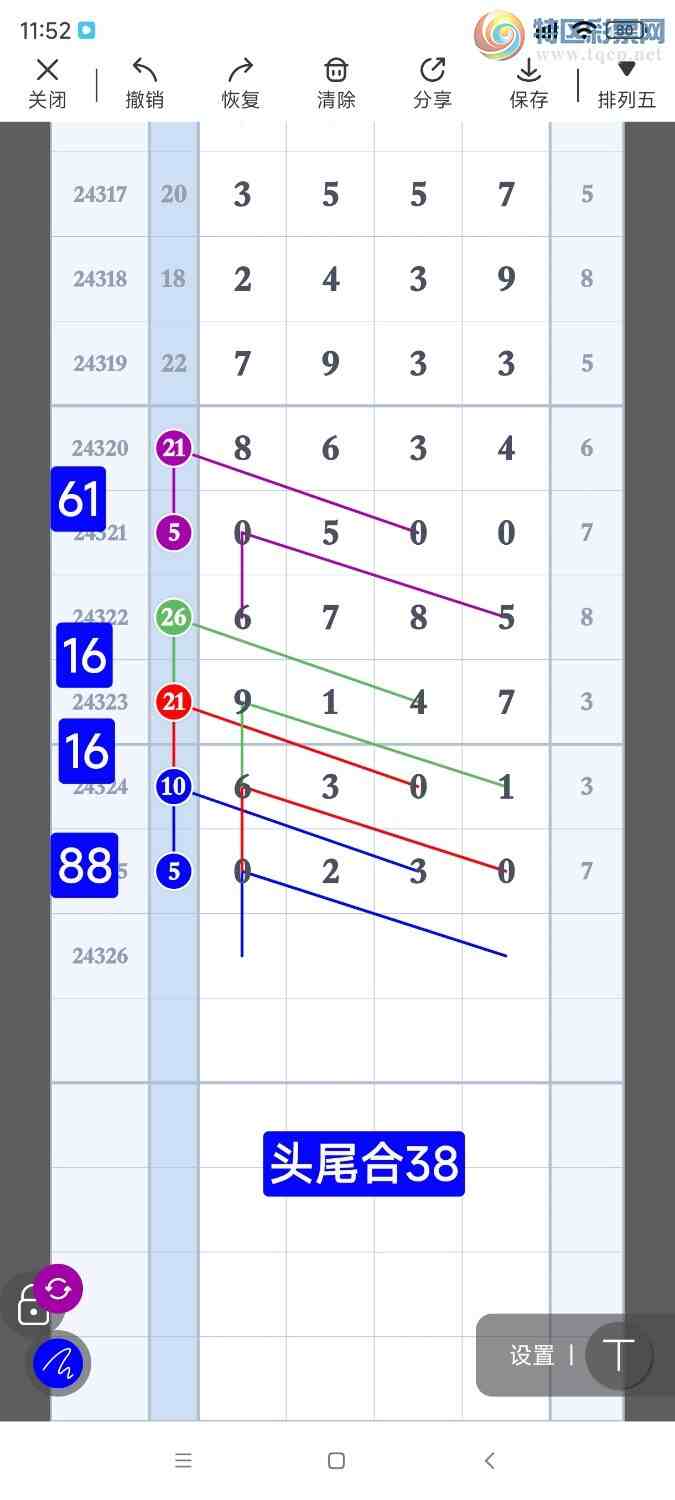
Task: Save the chart with 保存
Action: pos(528,82)
